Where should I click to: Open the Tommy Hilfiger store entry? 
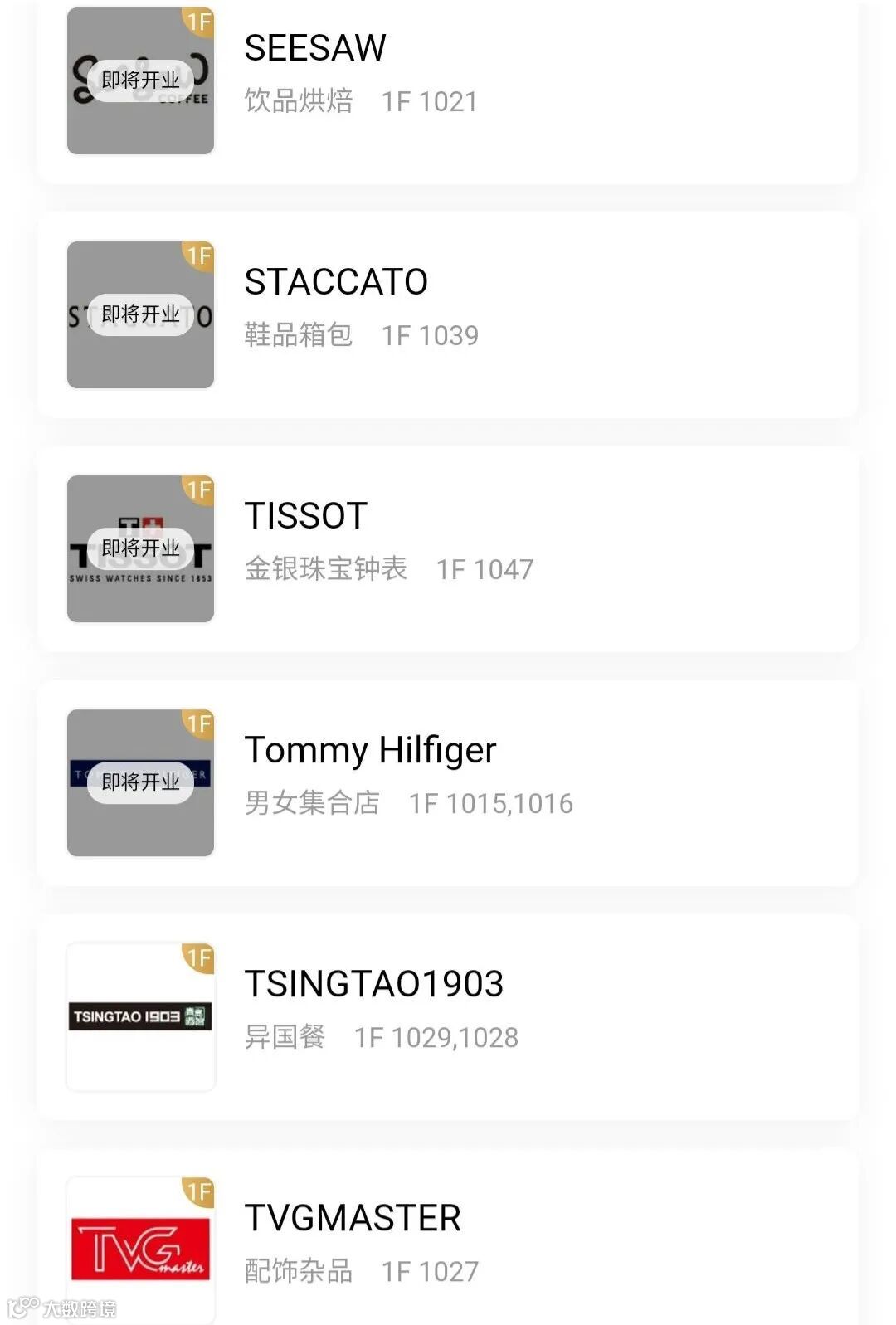point(448,782)
